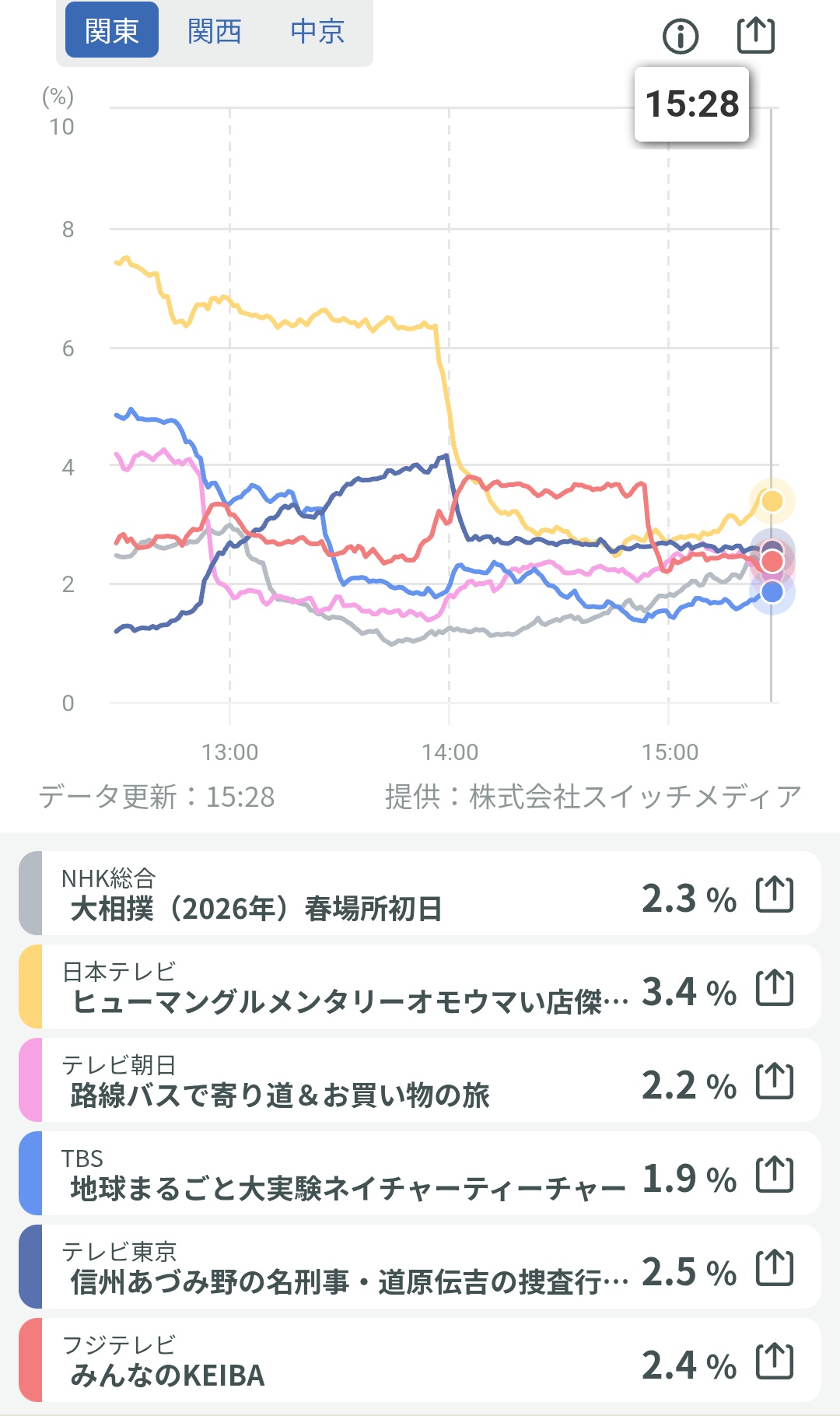840x1416 pixels.
Task: Share the みんなのKEIBA rating
Action: (775, 1362)
